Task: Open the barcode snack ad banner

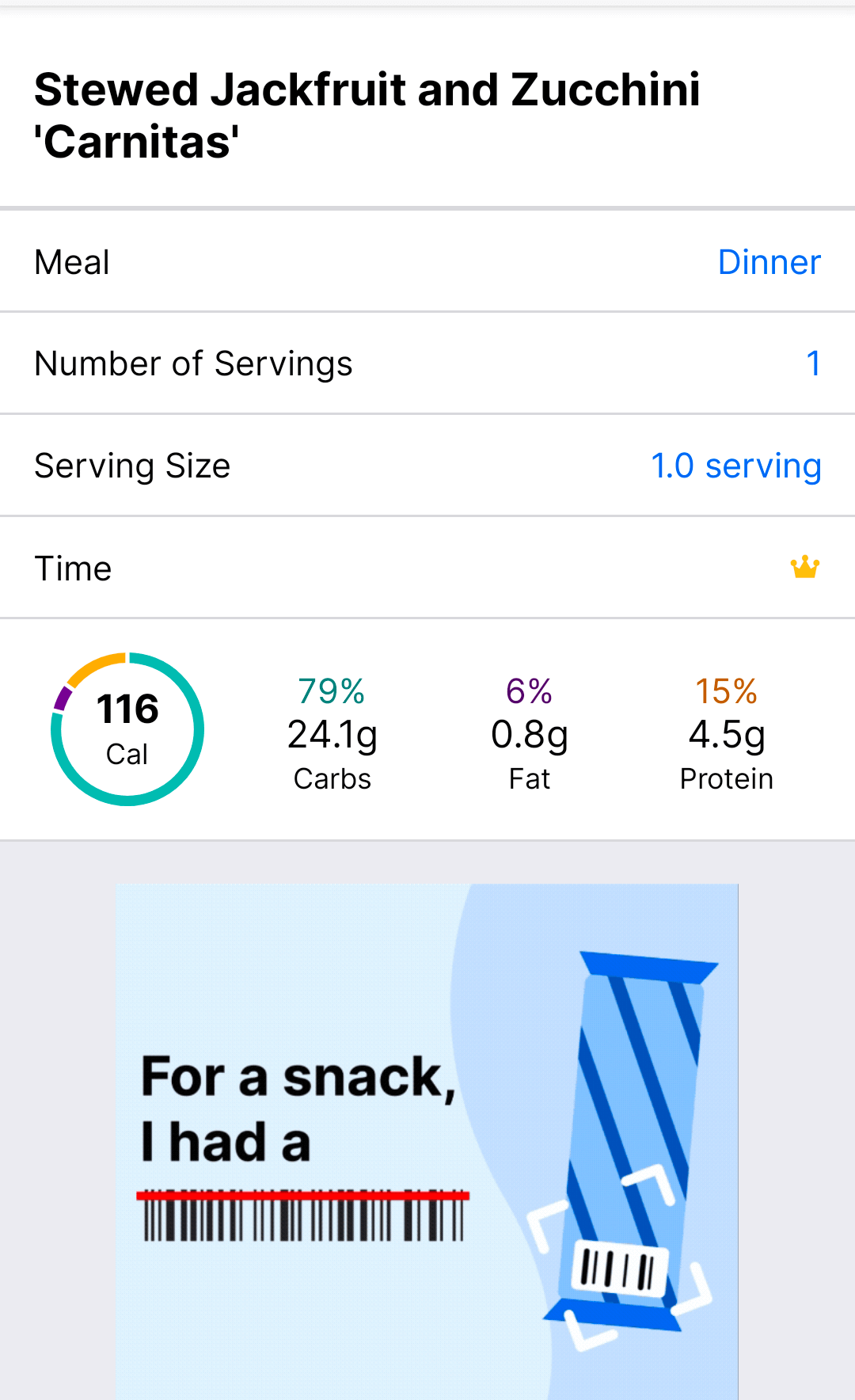Action: coord(427,1140)
